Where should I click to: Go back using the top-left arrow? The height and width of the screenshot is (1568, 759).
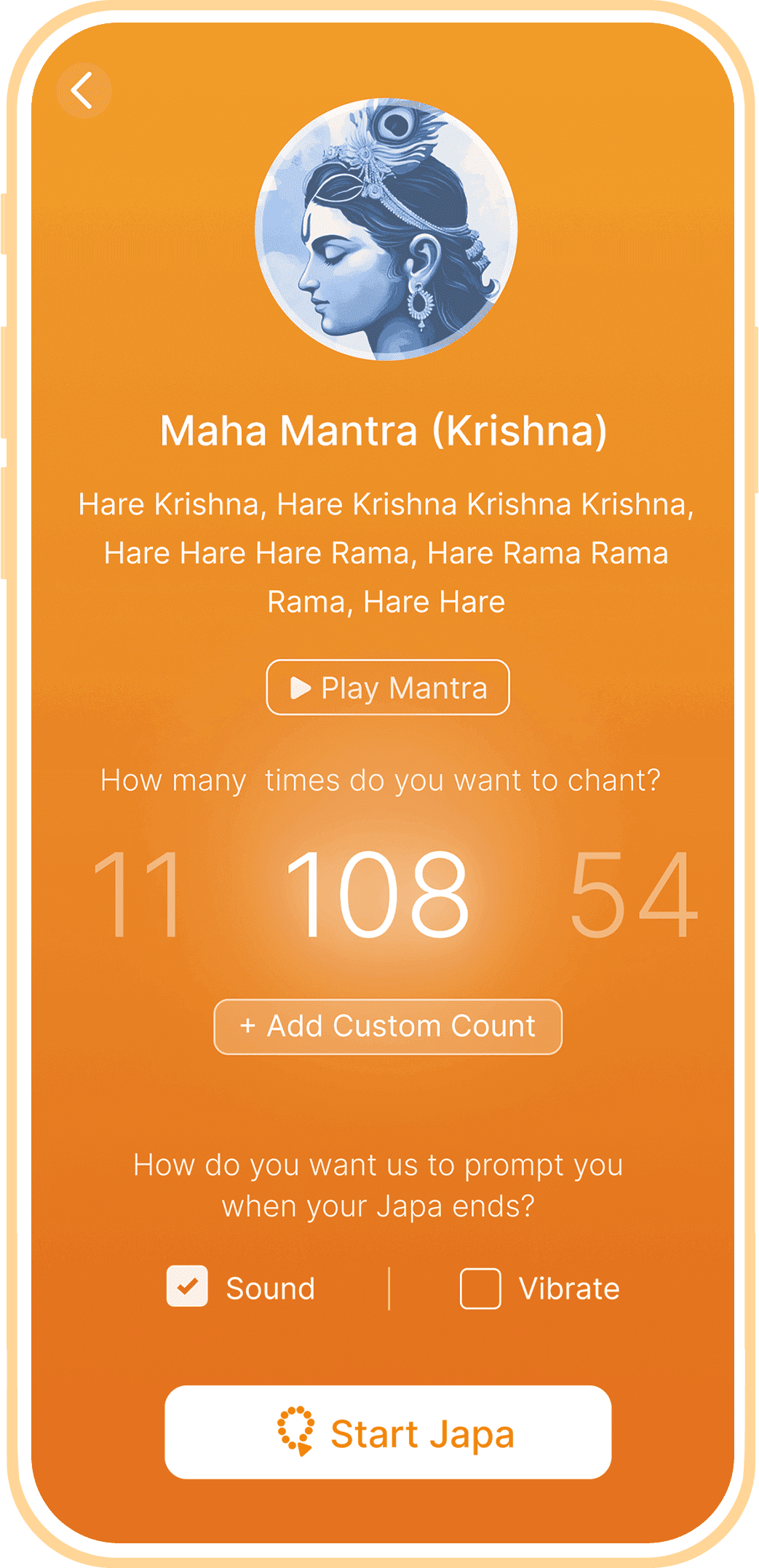pos(83,90)
